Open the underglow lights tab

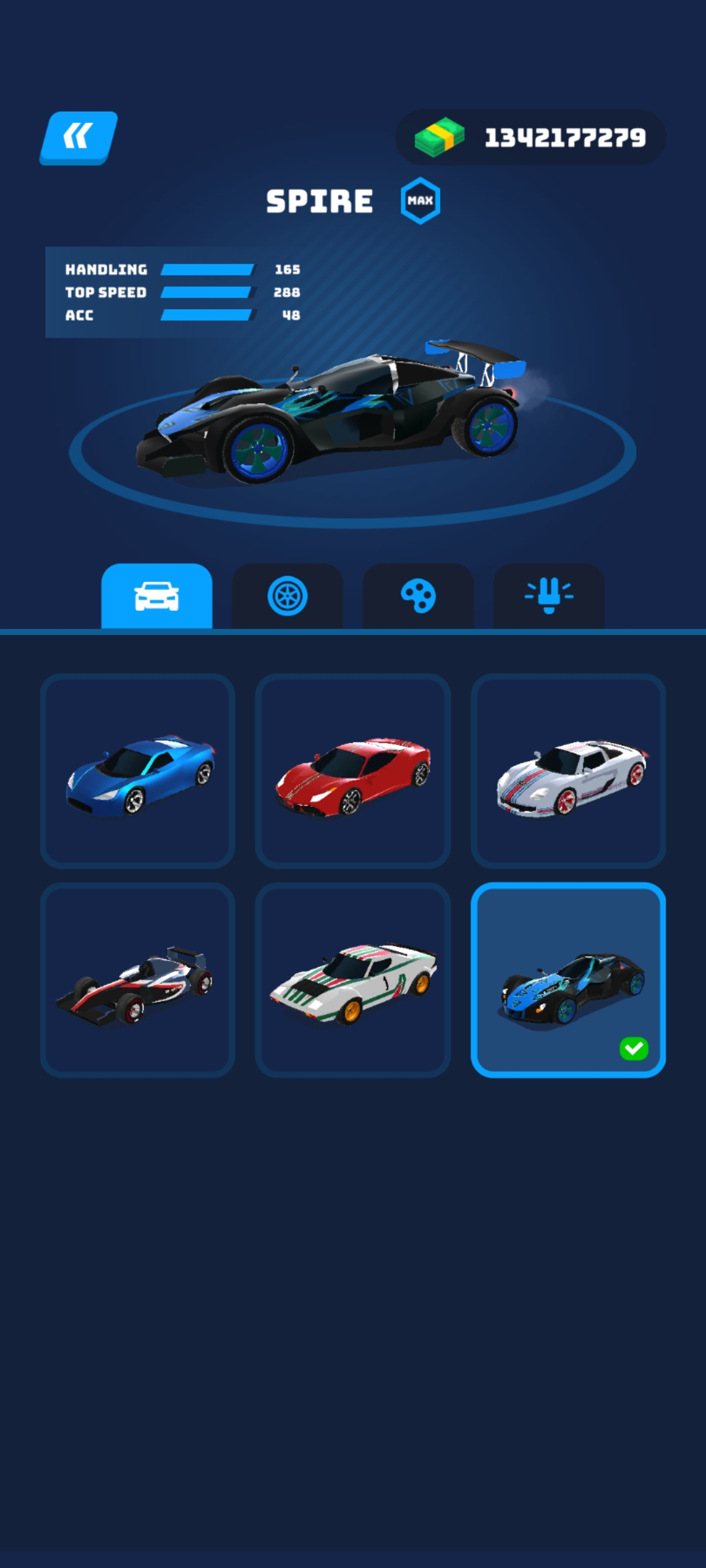pyautogui.click(x=548, y=596)
